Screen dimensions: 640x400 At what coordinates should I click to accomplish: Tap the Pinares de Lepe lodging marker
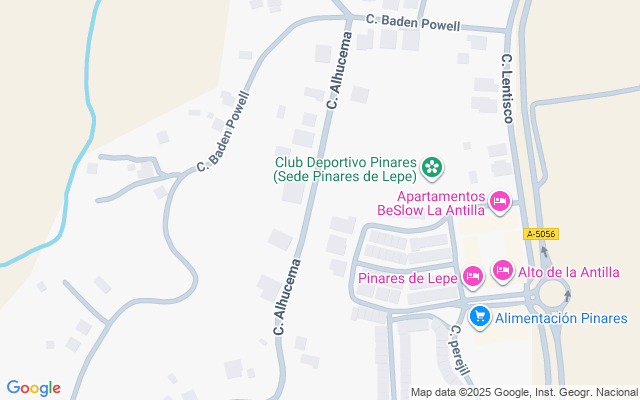pos(473,275)
